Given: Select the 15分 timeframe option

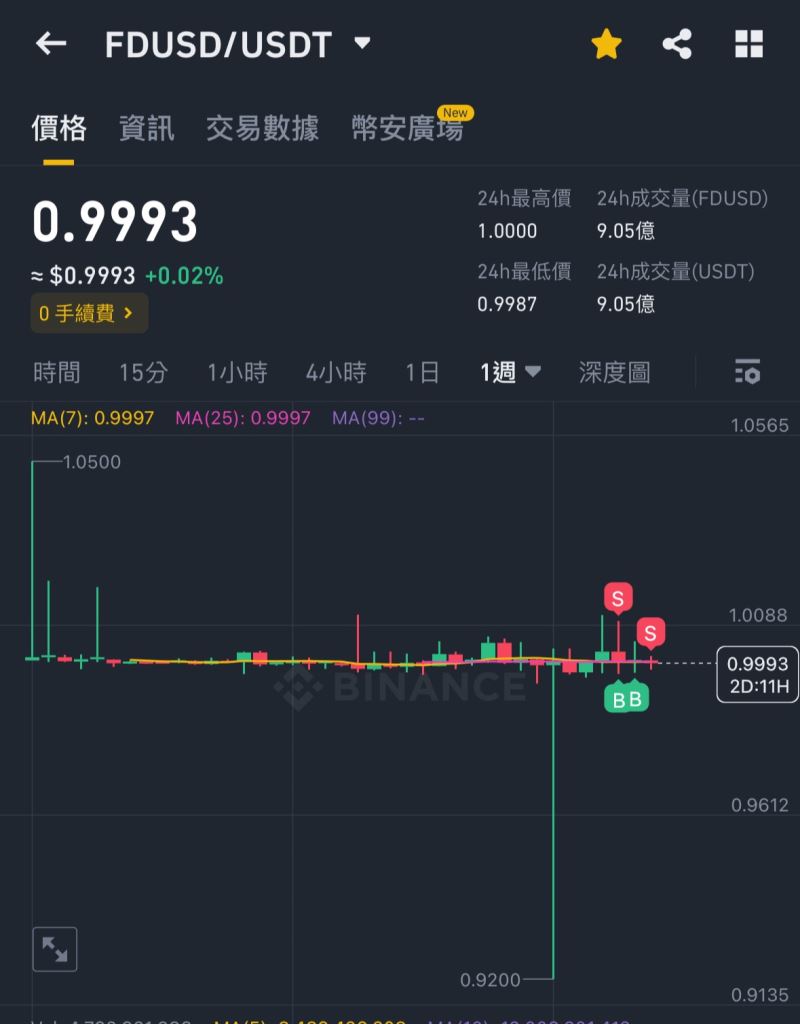Looking at the screenshot, I should [147, 371].
